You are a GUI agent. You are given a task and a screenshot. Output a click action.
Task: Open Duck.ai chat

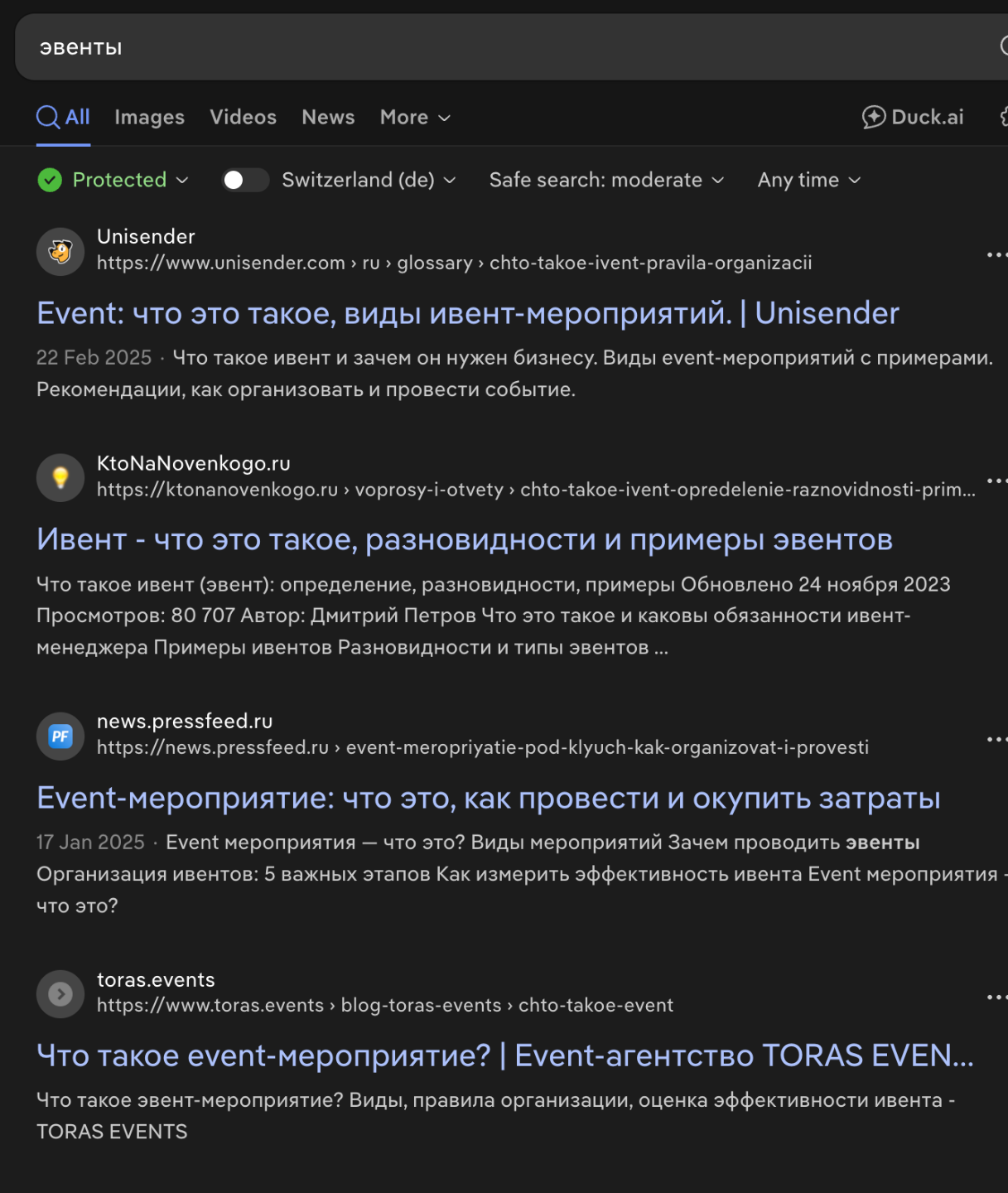pyautogui.click(x=913, y=118)
